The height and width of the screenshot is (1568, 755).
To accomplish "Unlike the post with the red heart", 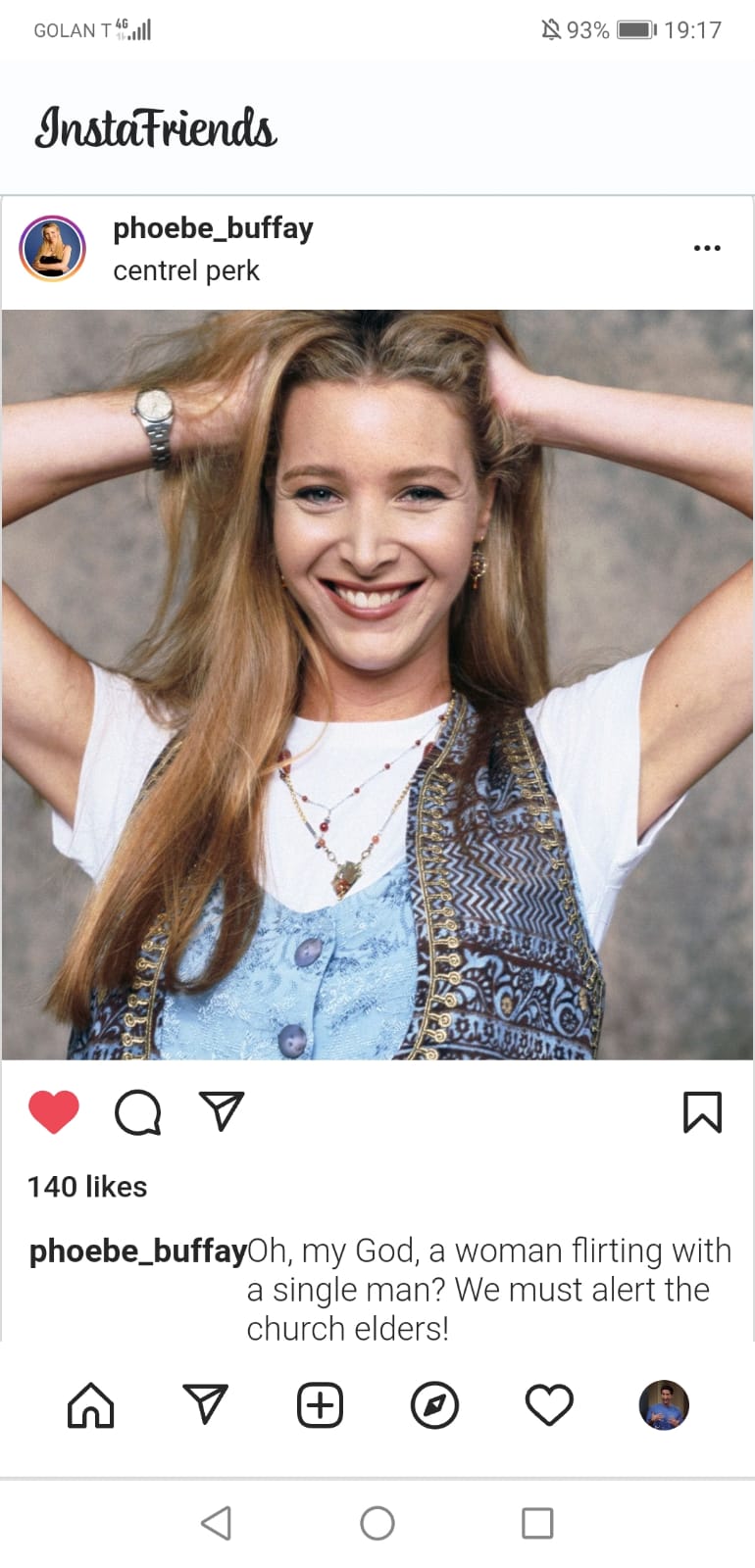I will click(x=54, y=1112).
